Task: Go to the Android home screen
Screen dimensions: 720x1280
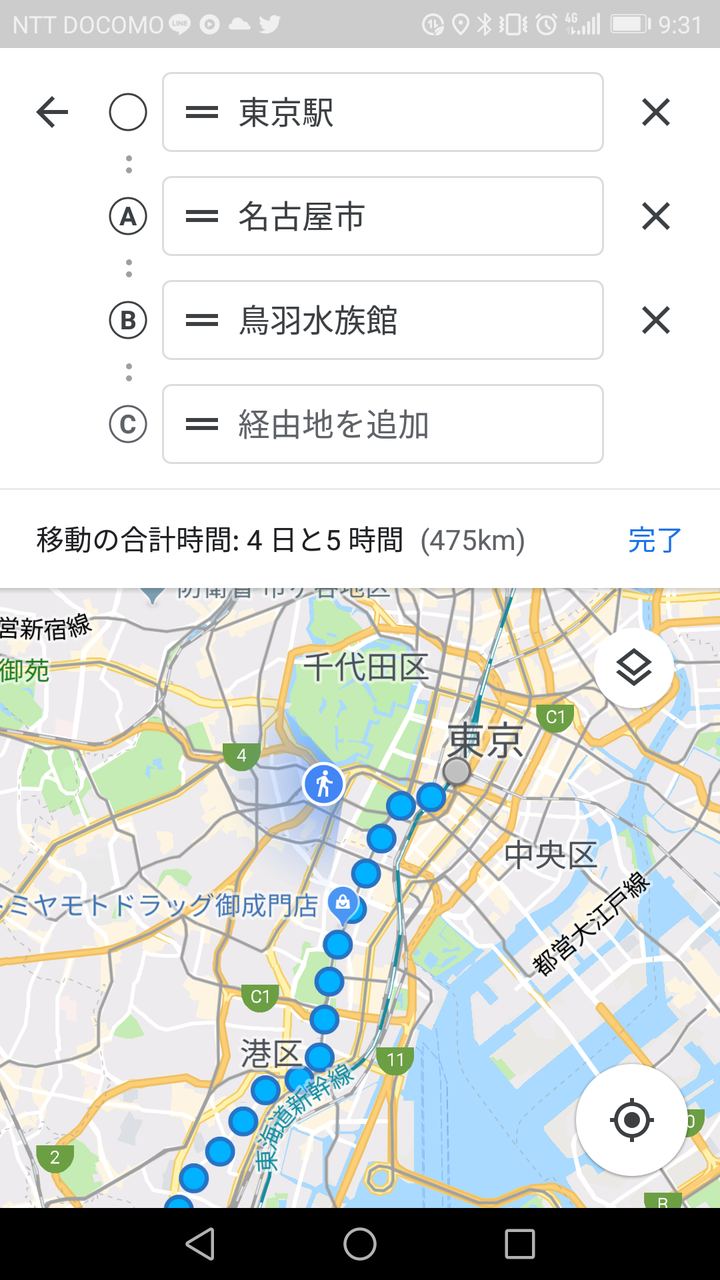Action: [x=360, y=1244]
